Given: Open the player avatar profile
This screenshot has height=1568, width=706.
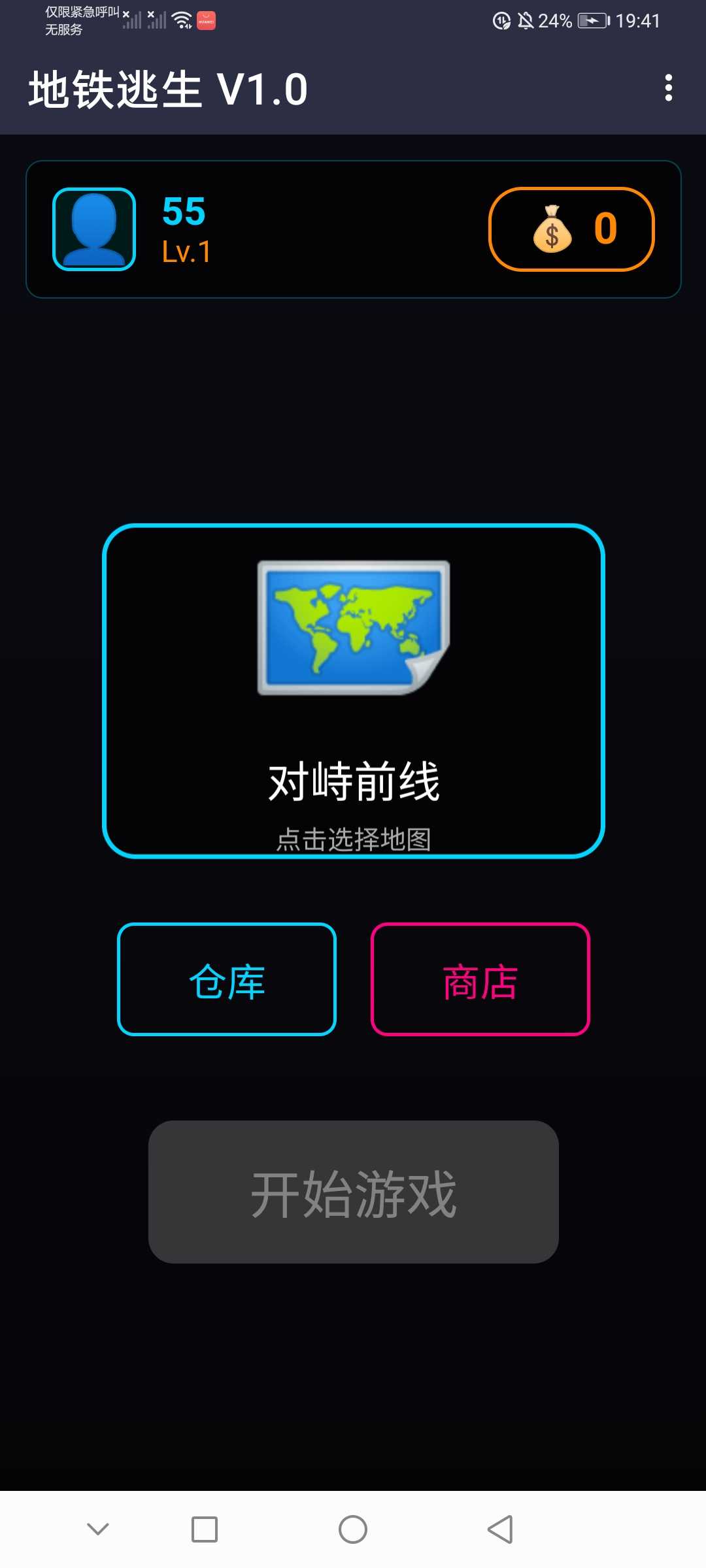Looking at the screenshot, I should click(94, 229).
